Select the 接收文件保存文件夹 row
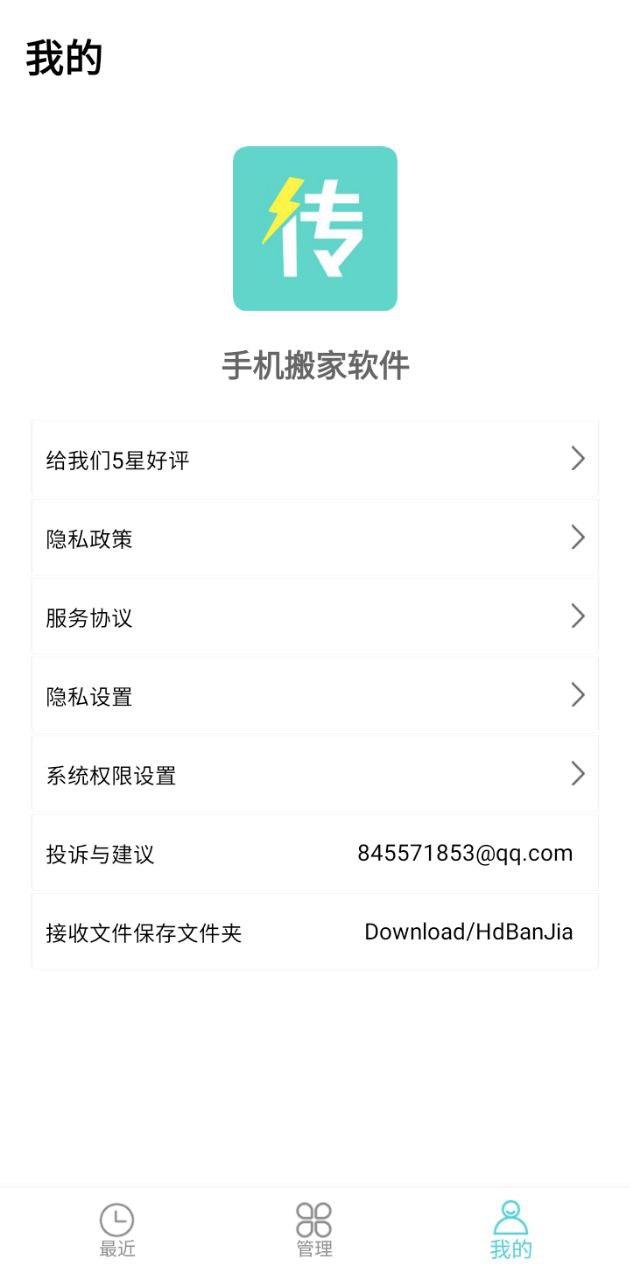 (x=315, y=933)
